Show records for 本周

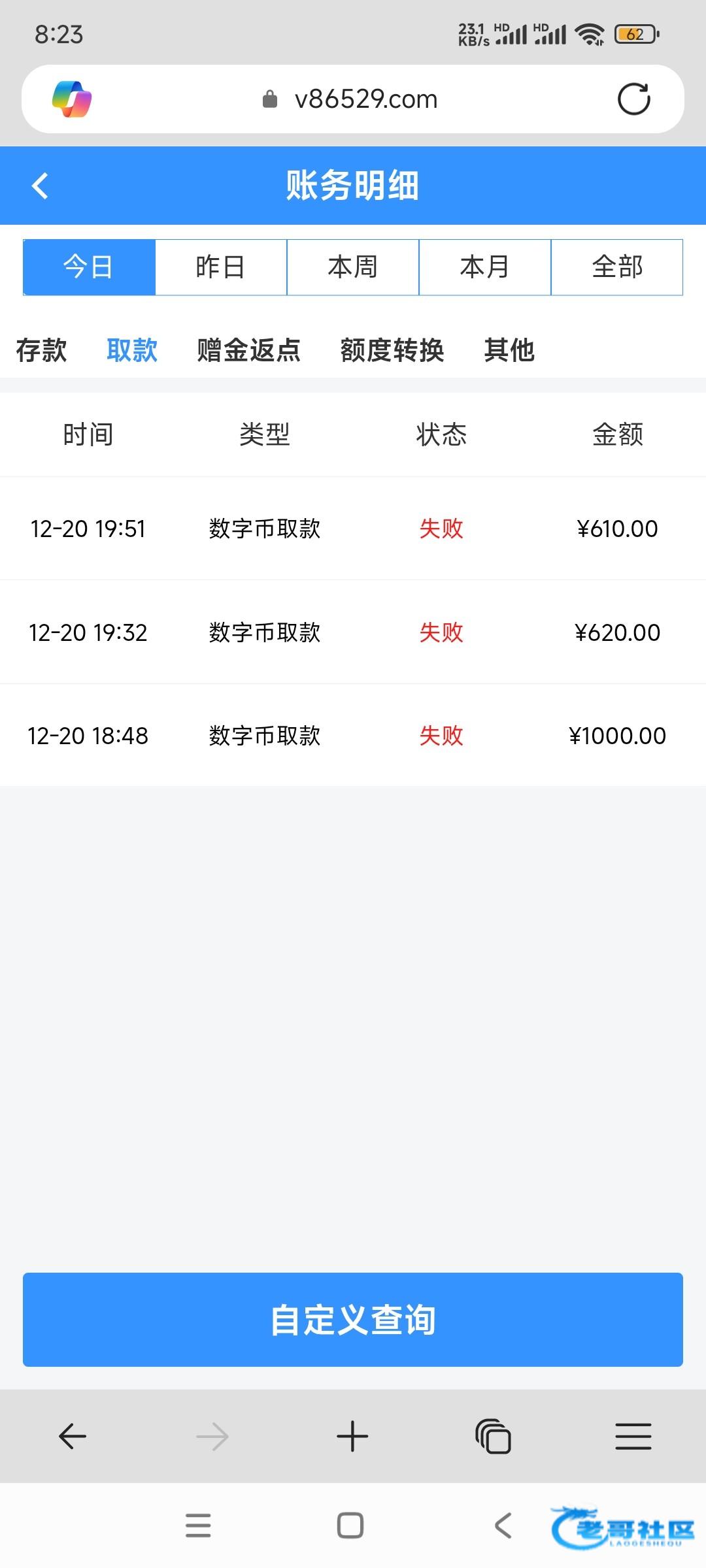click(x=353, y=267)
